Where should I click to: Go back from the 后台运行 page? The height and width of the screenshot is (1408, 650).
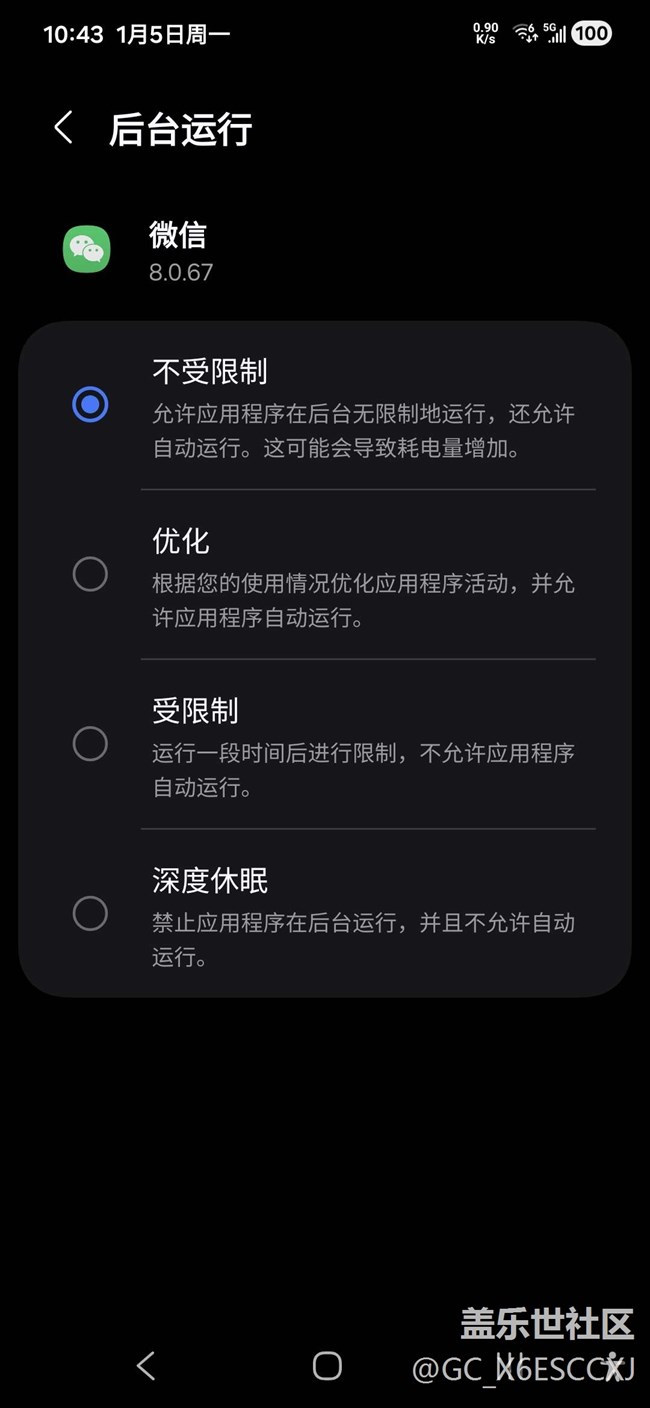tap(64, 128)
